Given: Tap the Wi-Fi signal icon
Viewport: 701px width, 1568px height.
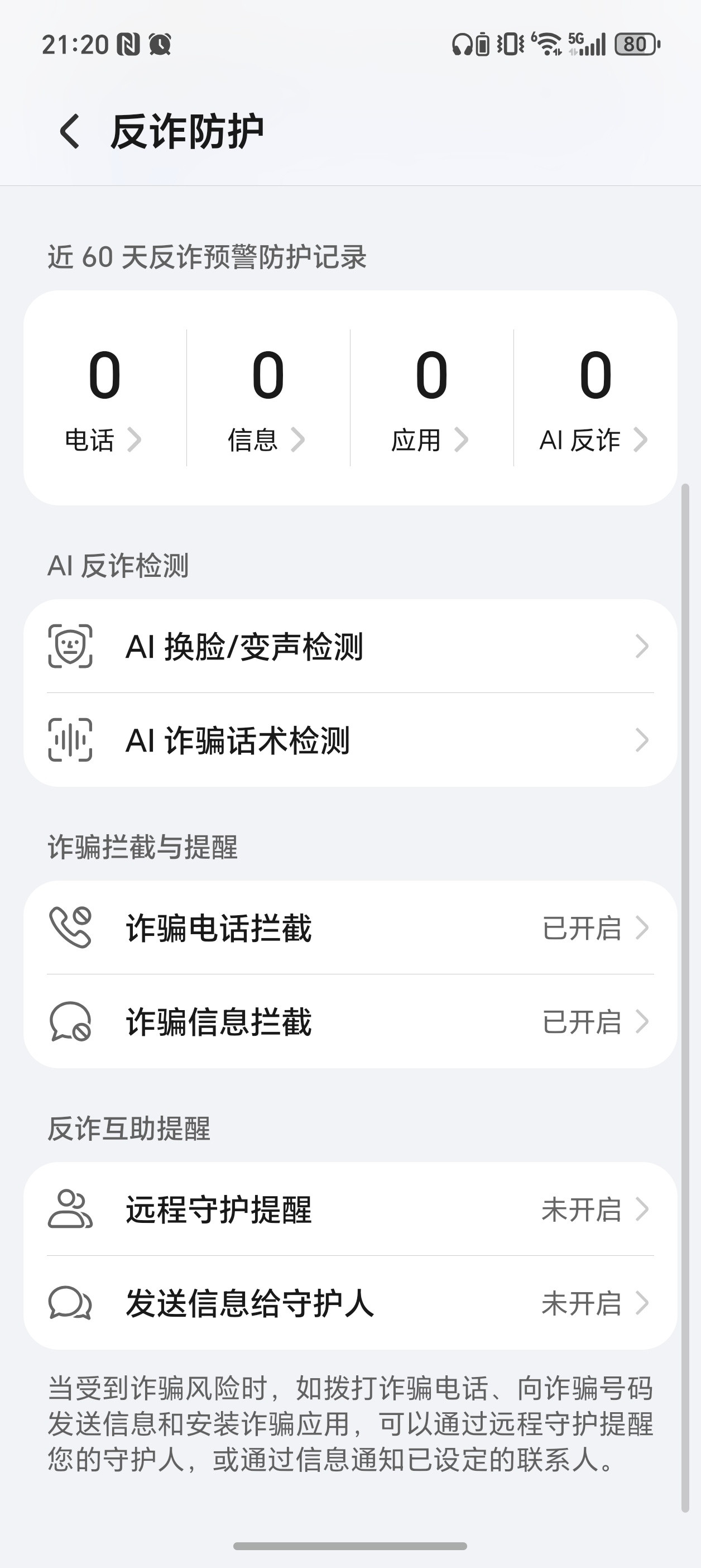Looking at the screenshot, I should (546, 42).
